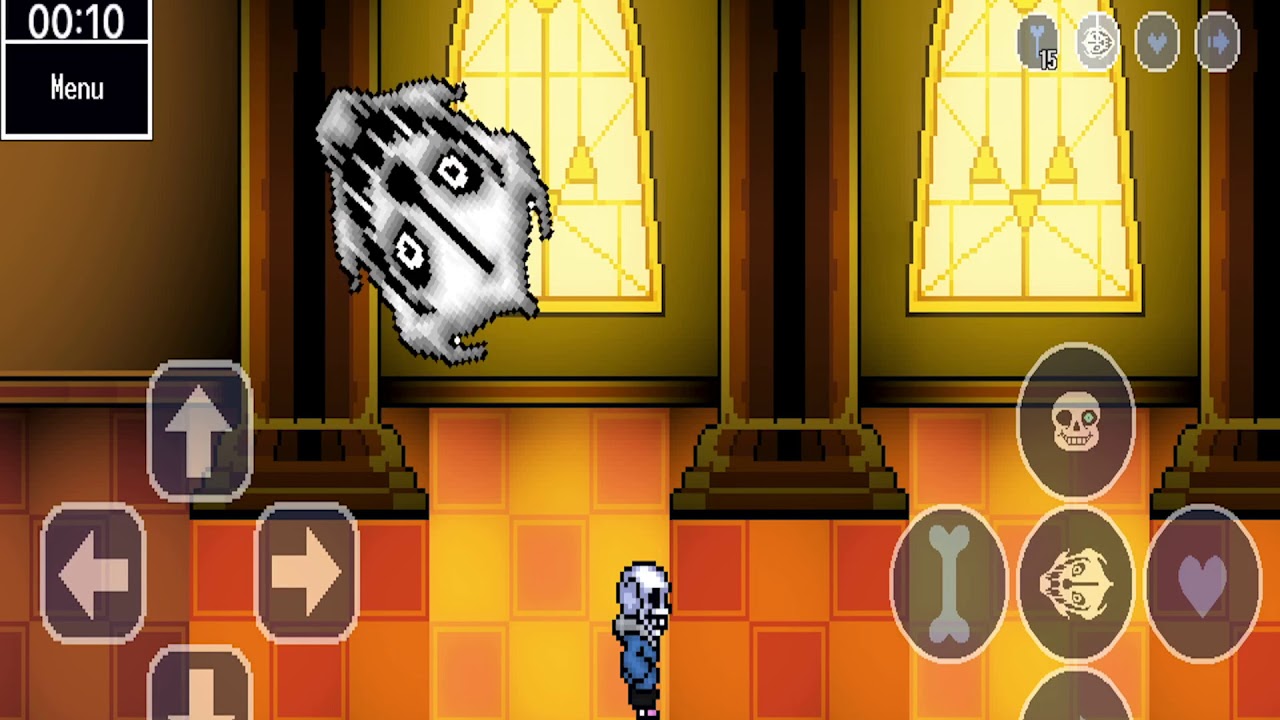
Task: Move left with the left arrow
Action: coord(93,573)
